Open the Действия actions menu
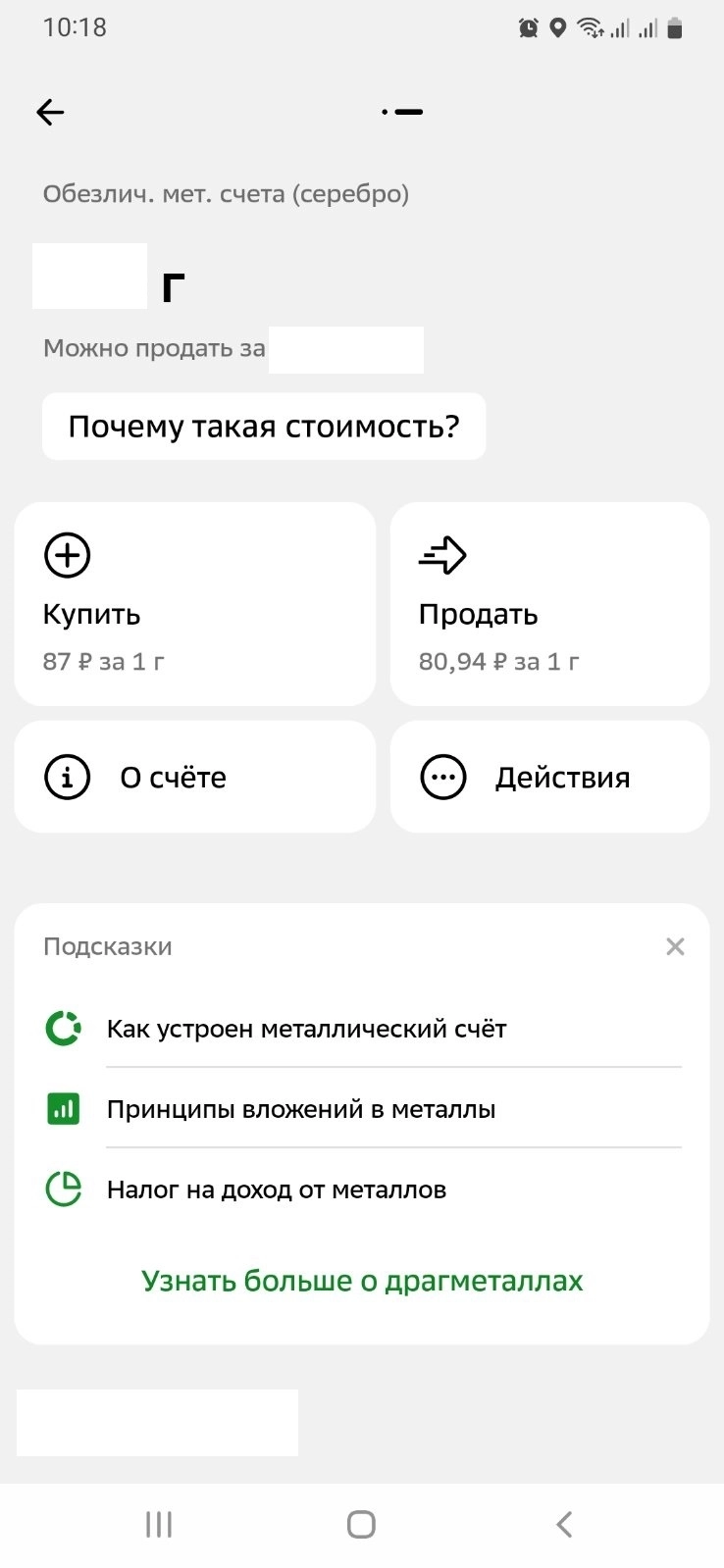The height and width of the screenshot is (1568, 724). [x=549, y=778]
